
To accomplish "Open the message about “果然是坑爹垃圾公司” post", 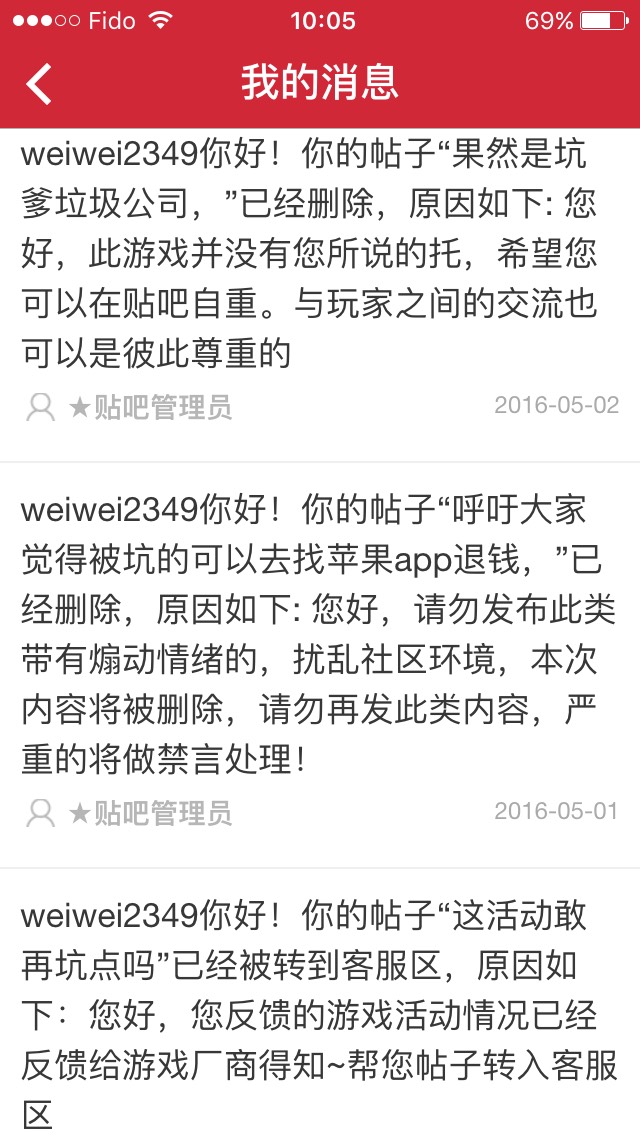I will tap(310, 255).
